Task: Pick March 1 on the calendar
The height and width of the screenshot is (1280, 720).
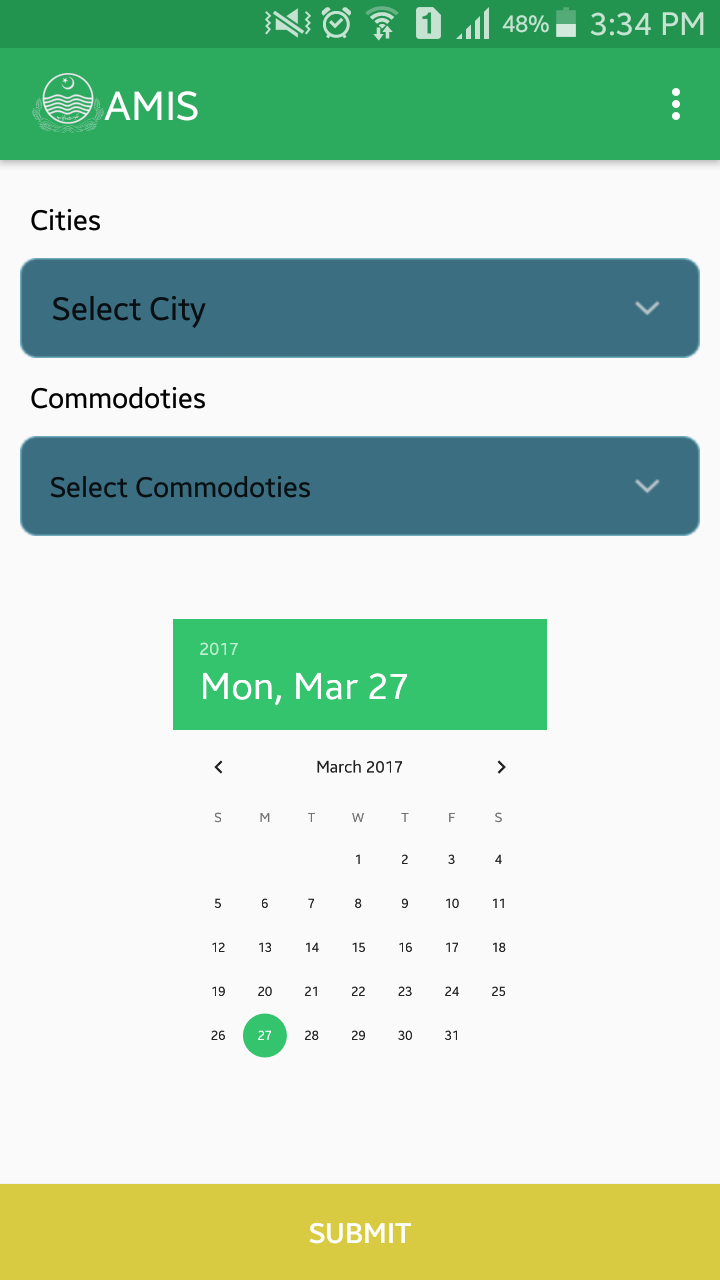Action: [x=358, y=859]
